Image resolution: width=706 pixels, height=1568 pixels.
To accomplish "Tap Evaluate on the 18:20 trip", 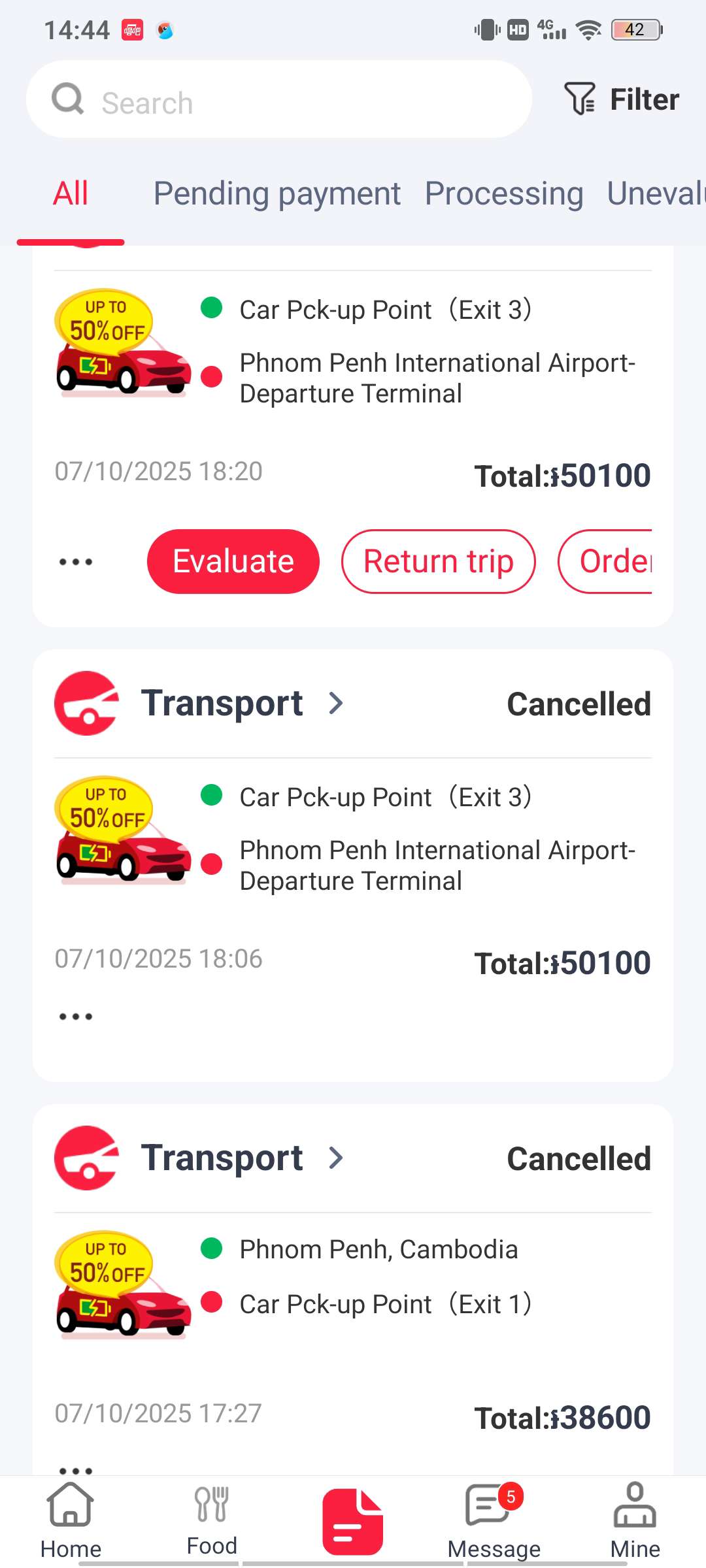I will tap(233, 561).
